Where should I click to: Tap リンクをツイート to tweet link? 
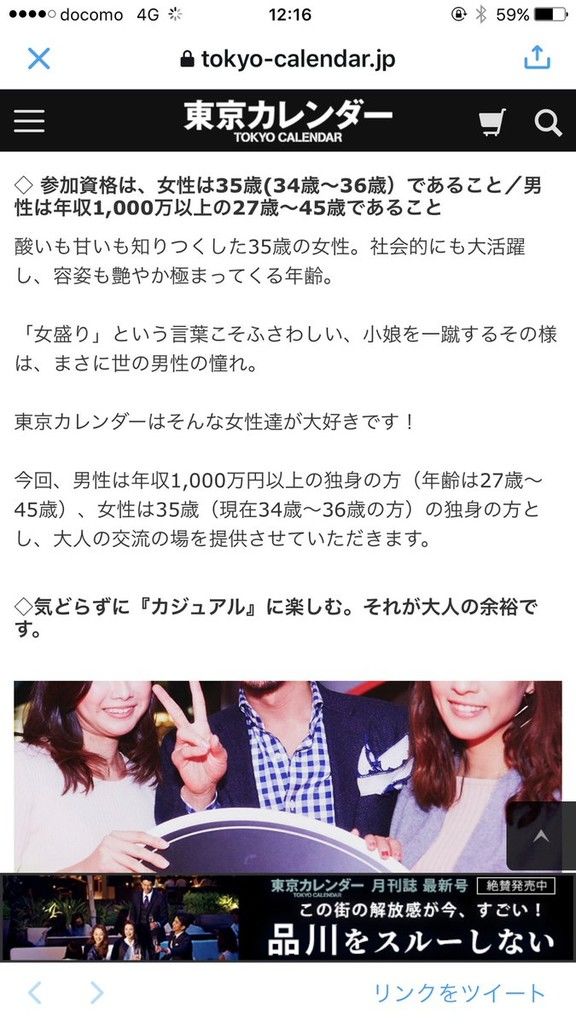click(459, 993)
